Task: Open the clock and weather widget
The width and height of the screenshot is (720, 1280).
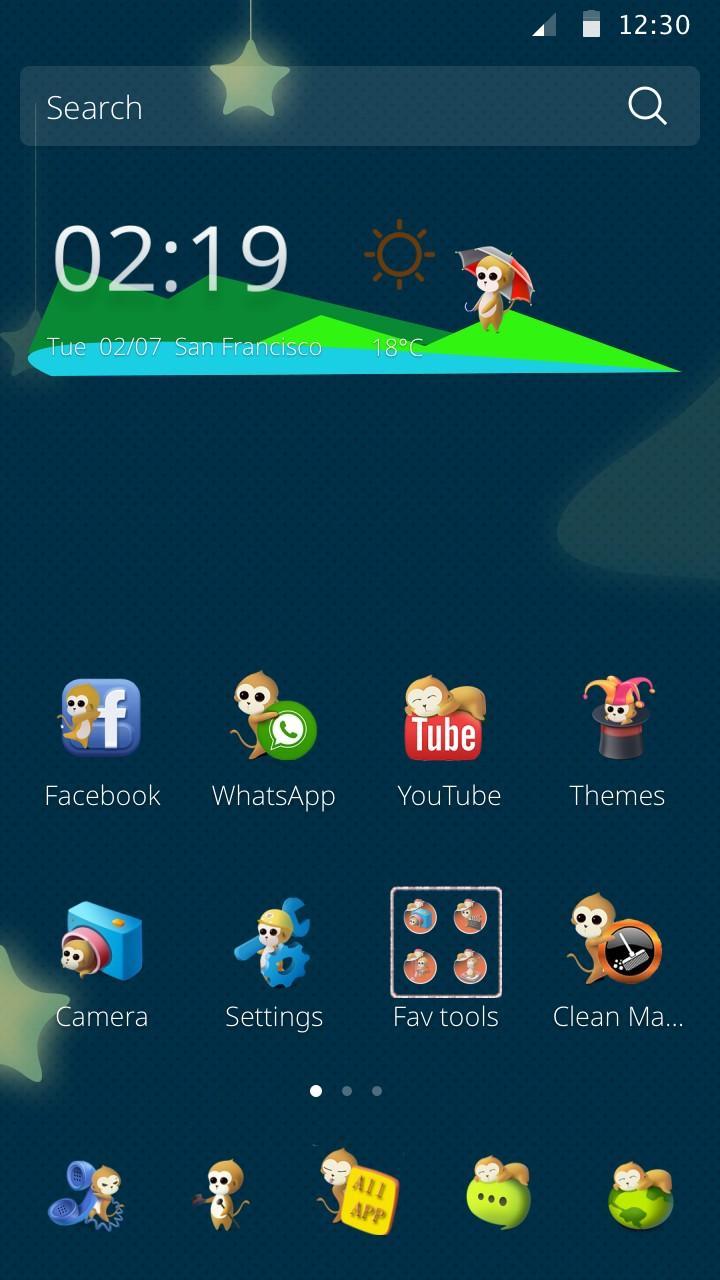Action: (x=170, y=260)
